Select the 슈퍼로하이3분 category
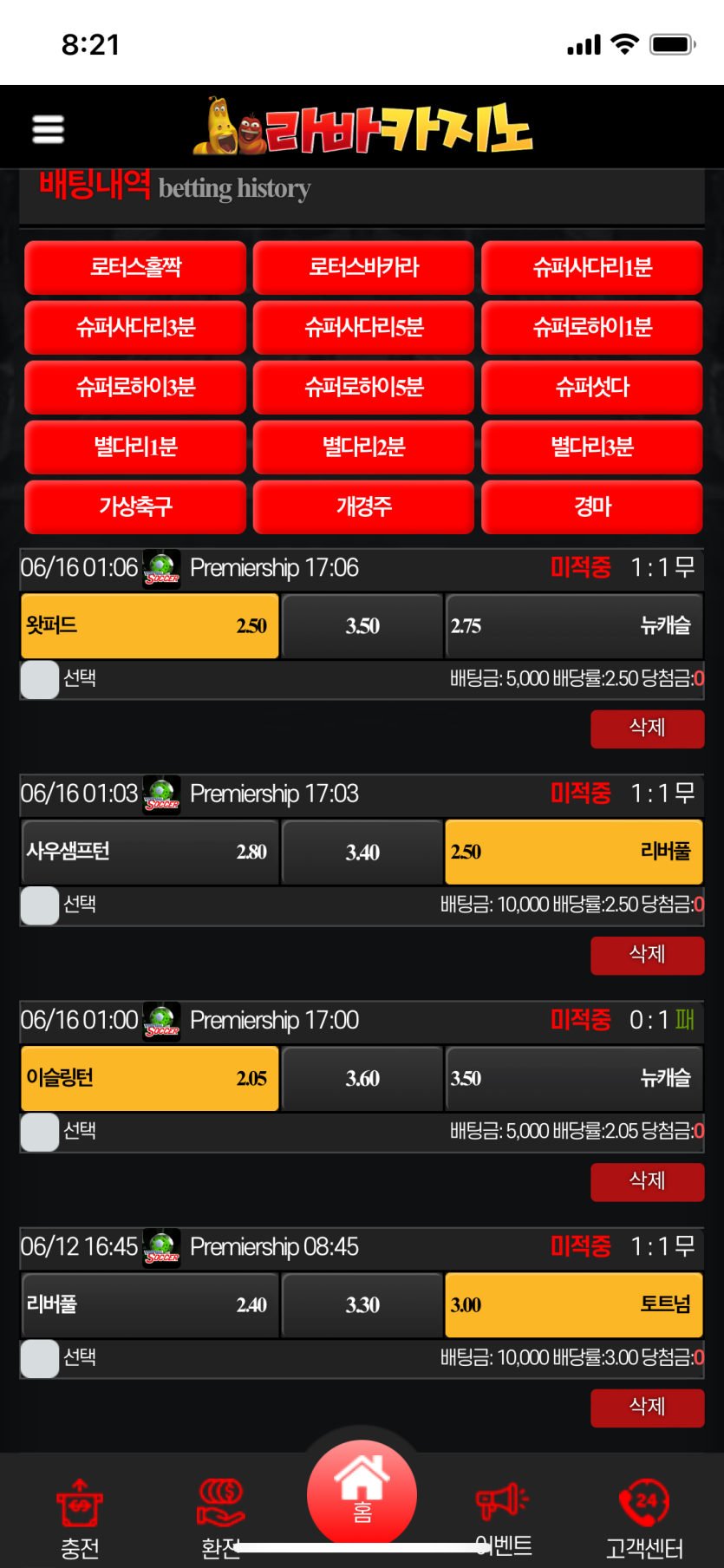Screen dimensions: 724x1568 point(135,387)
